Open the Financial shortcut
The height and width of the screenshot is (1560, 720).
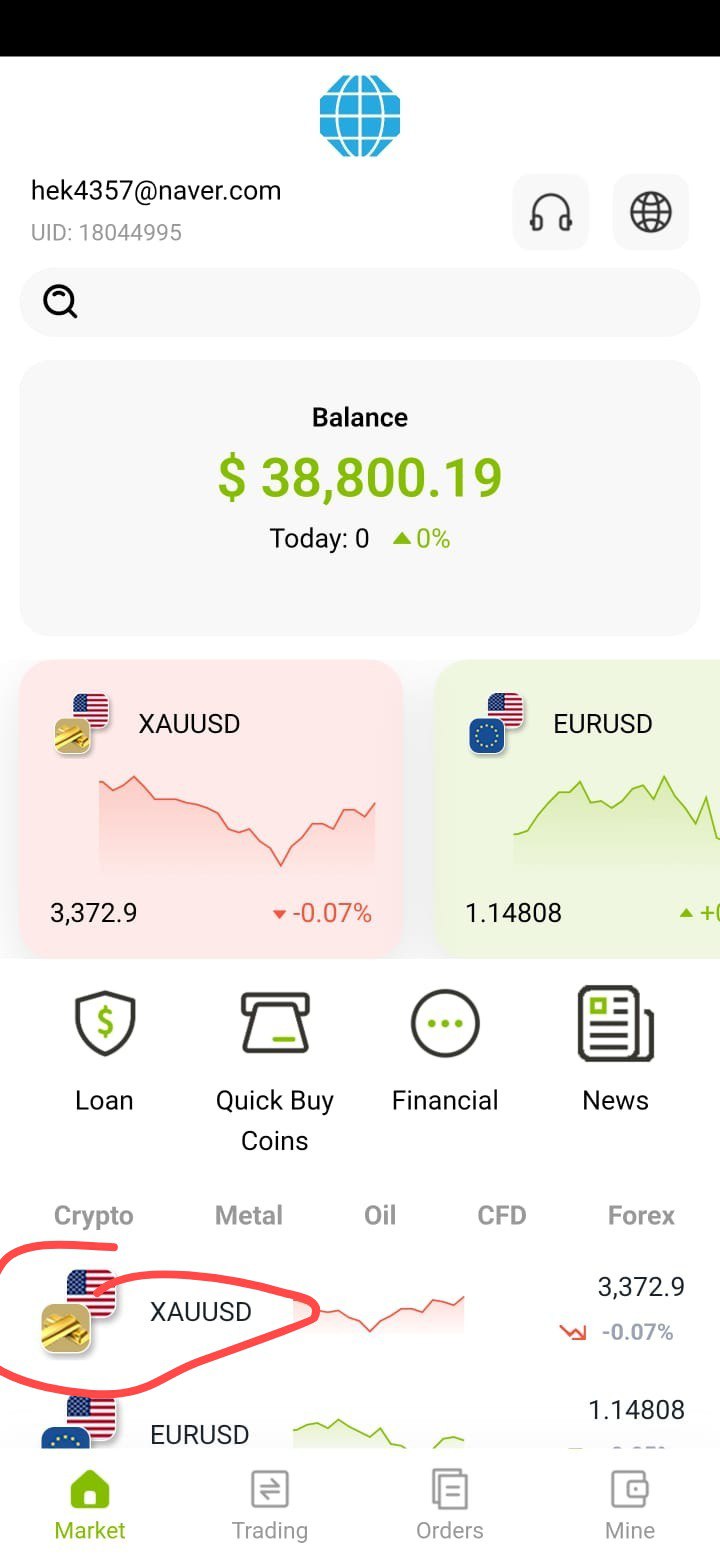[x=445, y=1050]
